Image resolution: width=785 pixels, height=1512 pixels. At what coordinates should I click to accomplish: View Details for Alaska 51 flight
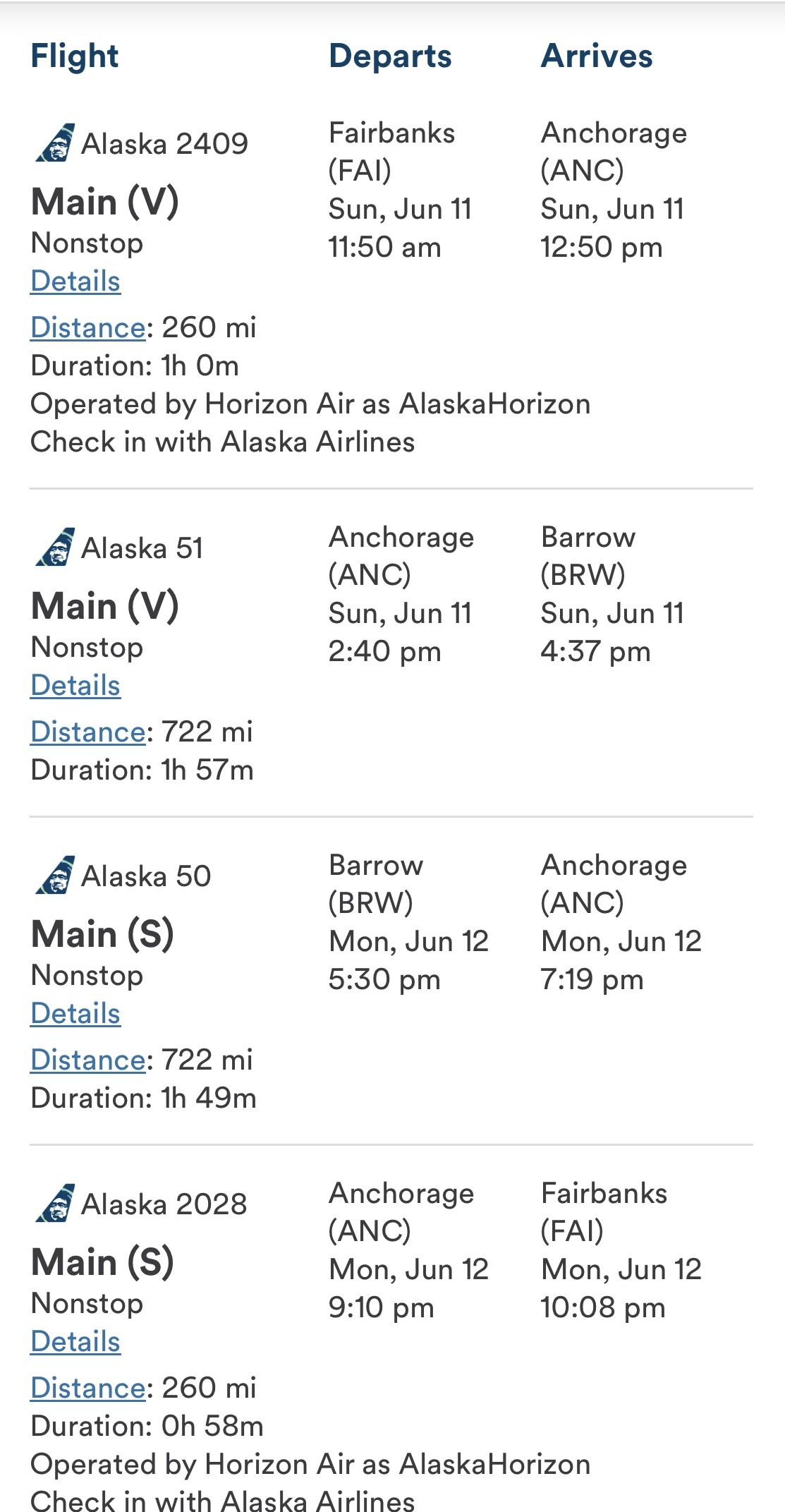75,685
